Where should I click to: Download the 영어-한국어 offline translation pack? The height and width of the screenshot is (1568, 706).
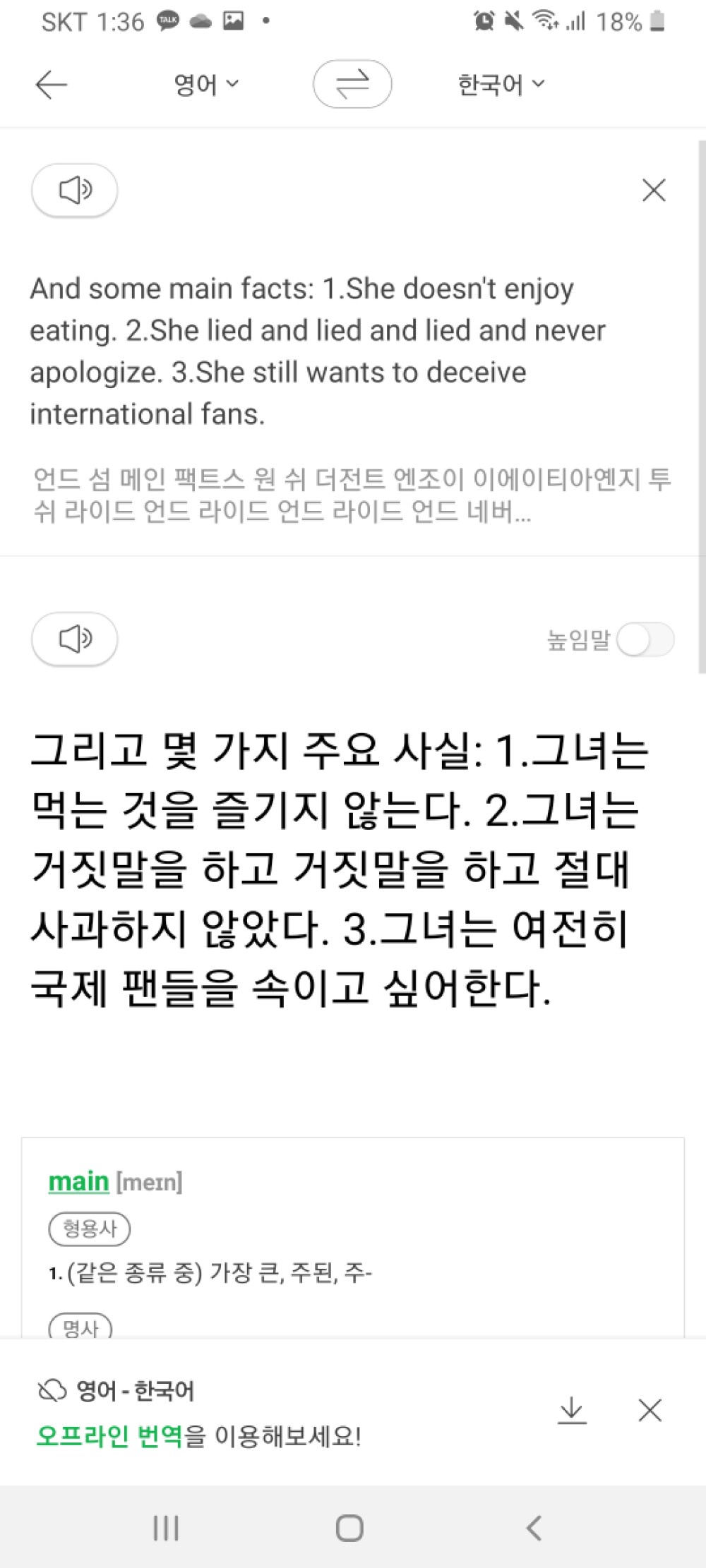click(x=572, y=1411)
